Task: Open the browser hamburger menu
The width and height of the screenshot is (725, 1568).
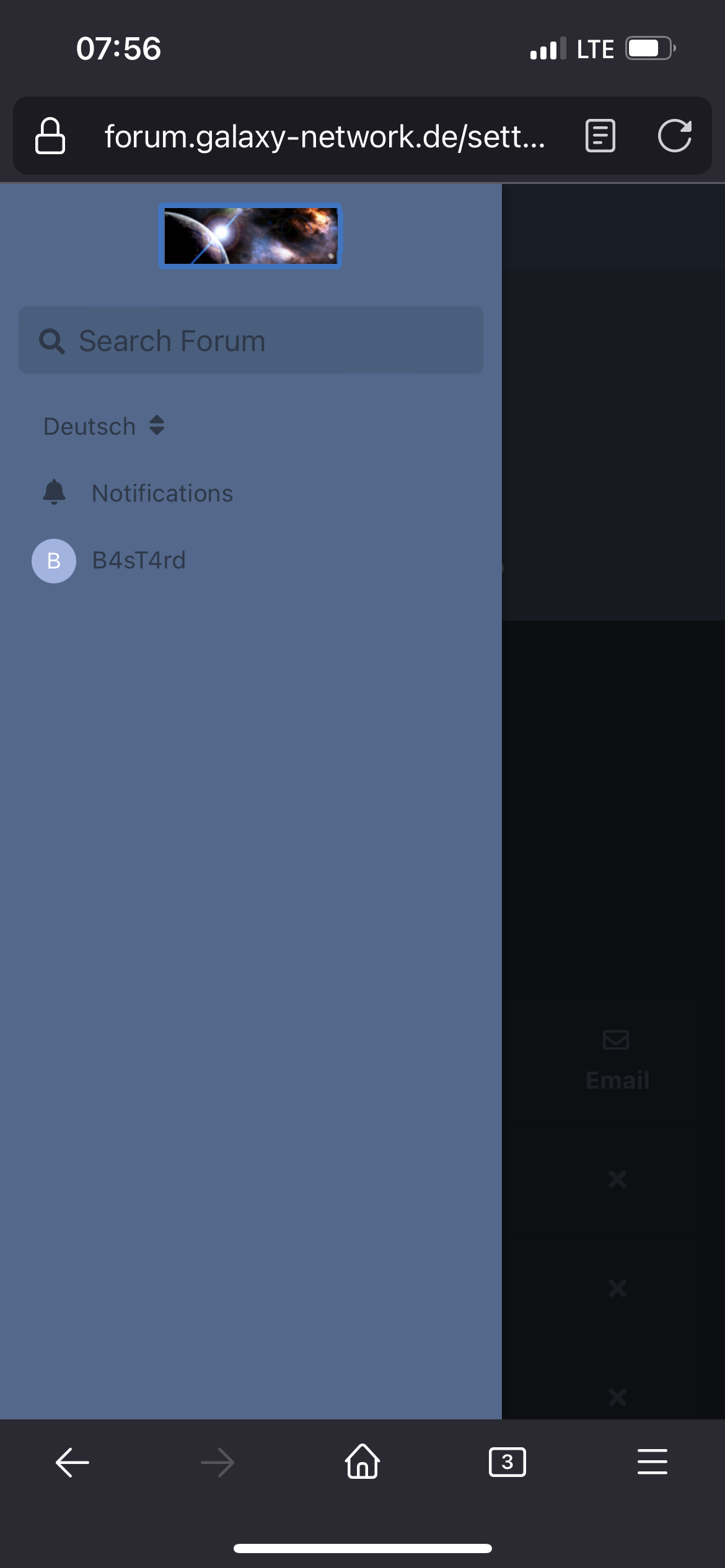Action: pyautogui.click(x=652, y=1462)
